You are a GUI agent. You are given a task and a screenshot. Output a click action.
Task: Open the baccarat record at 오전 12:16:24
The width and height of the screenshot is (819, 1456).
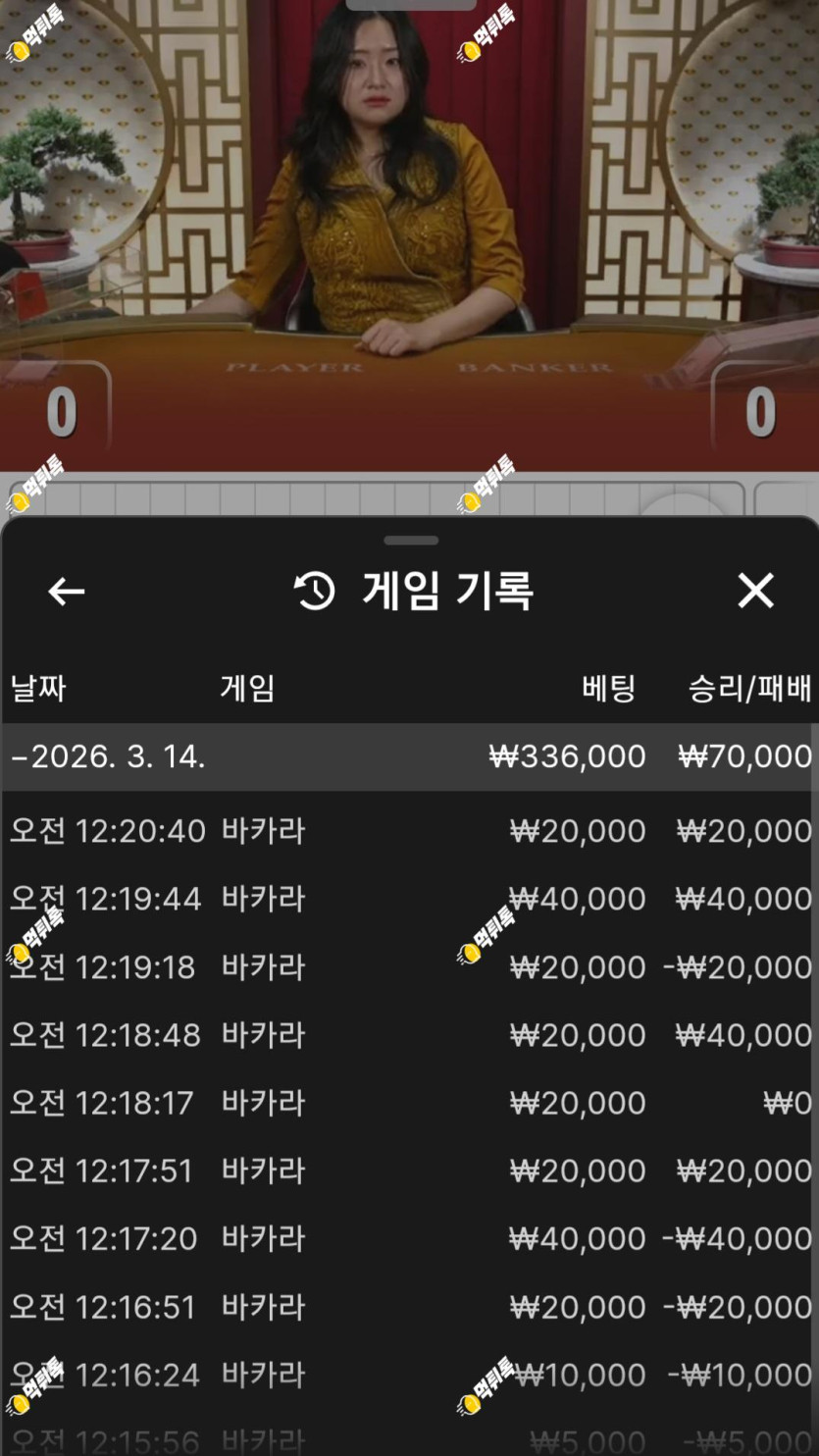(410, 1375)
